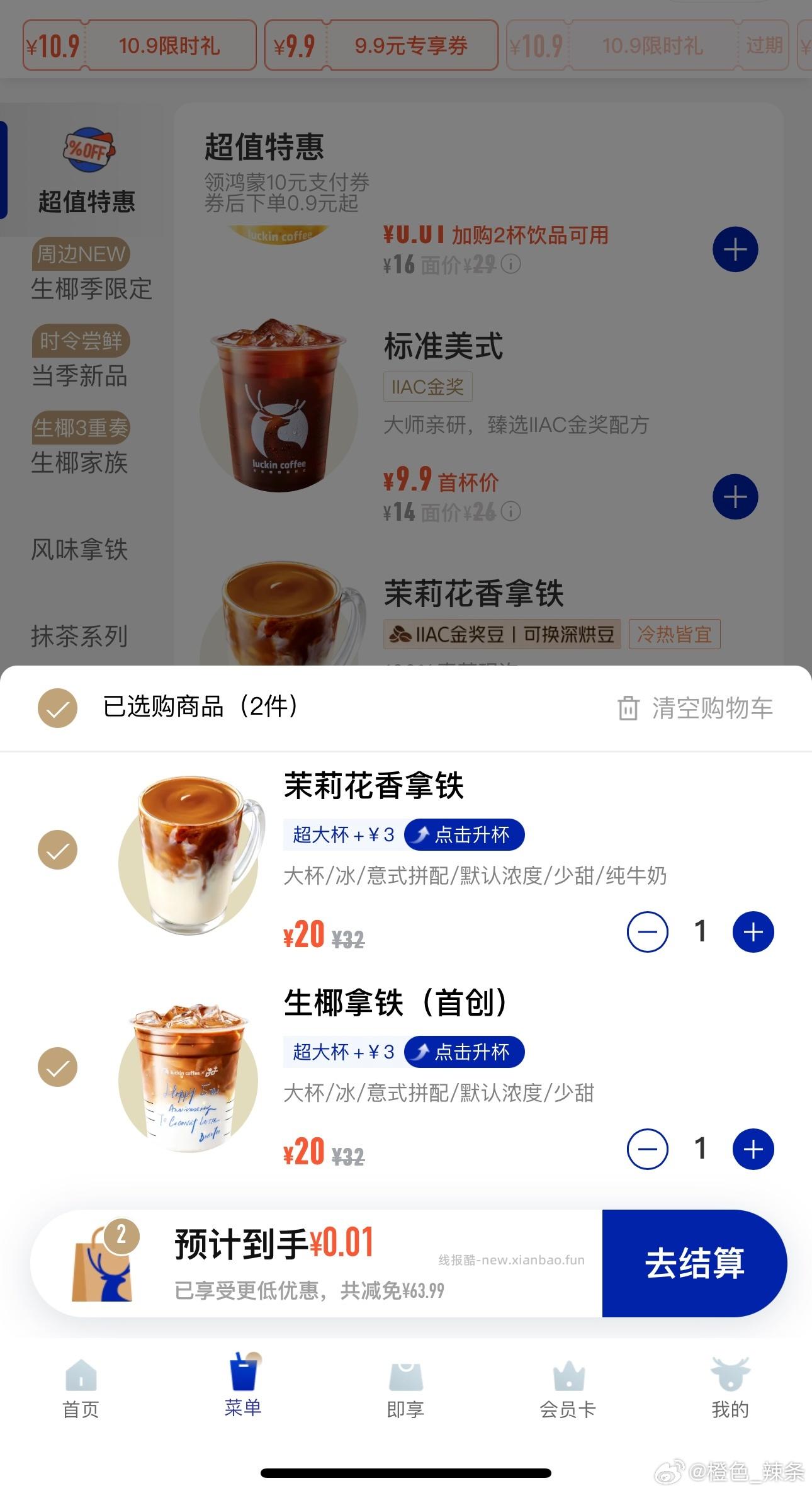Uncheck 茉莉花香拿铁 in the cart
The image size is (812, 1493).
[58, 850]
